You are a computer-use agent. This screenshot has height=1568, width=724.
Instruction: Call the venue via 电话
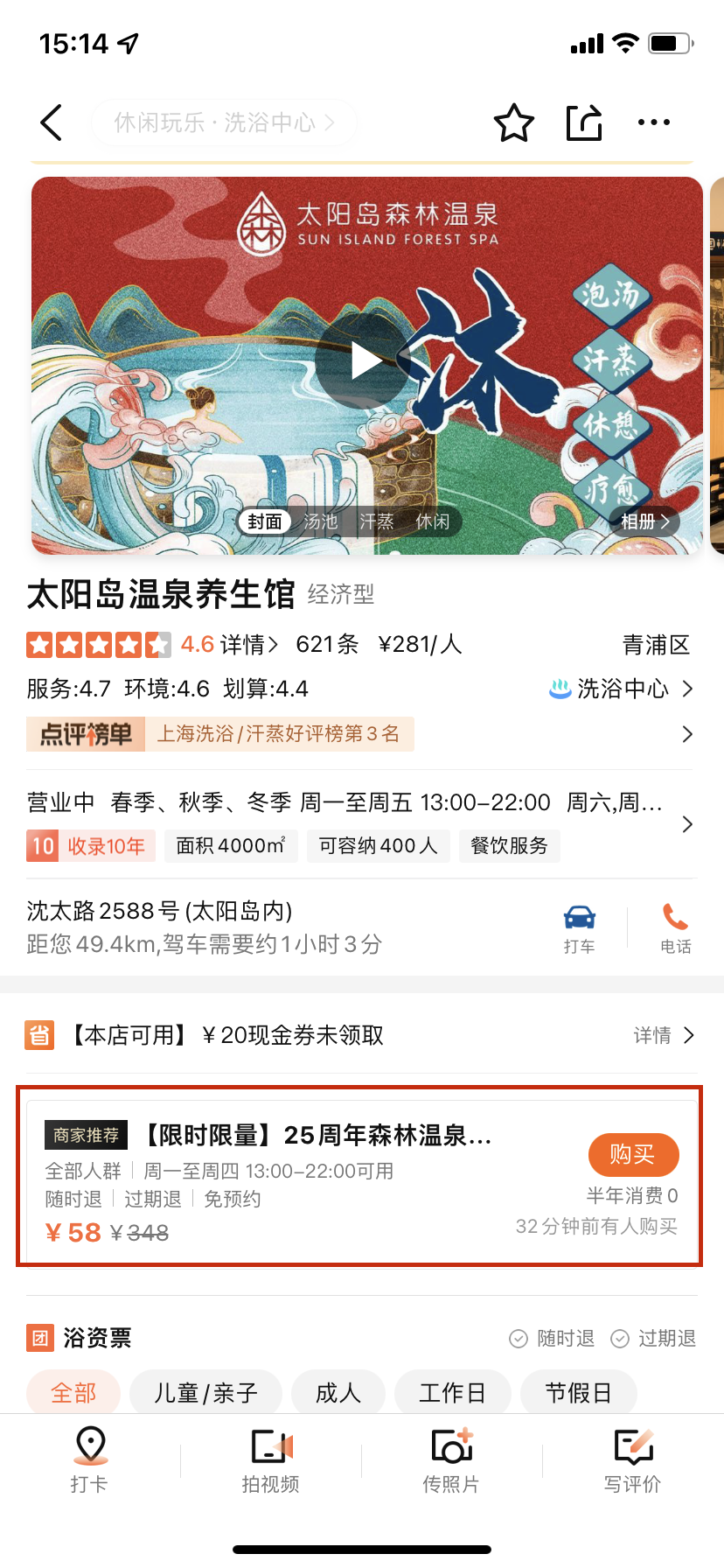(x=675, y=928)
